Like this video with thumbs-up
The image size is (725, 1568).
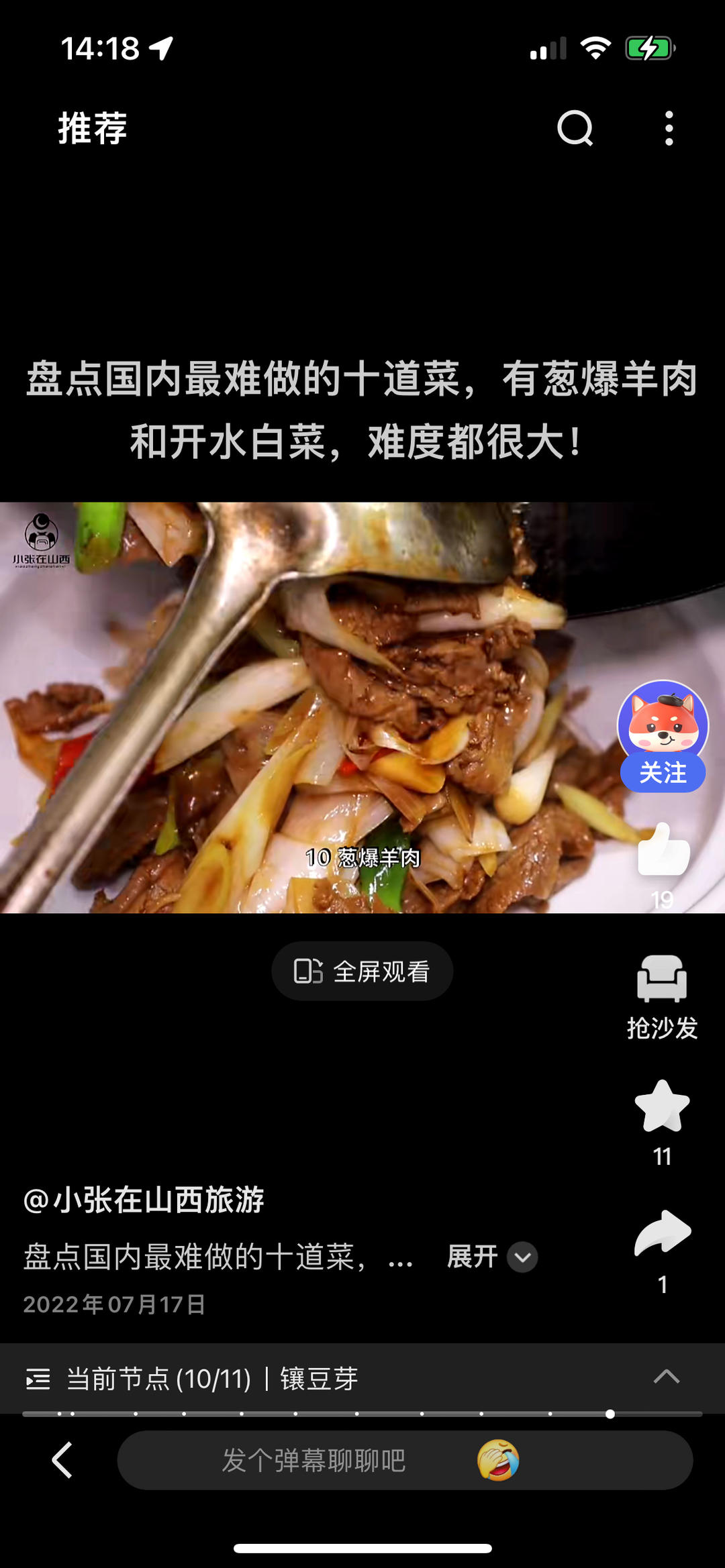tap(663, 851)
